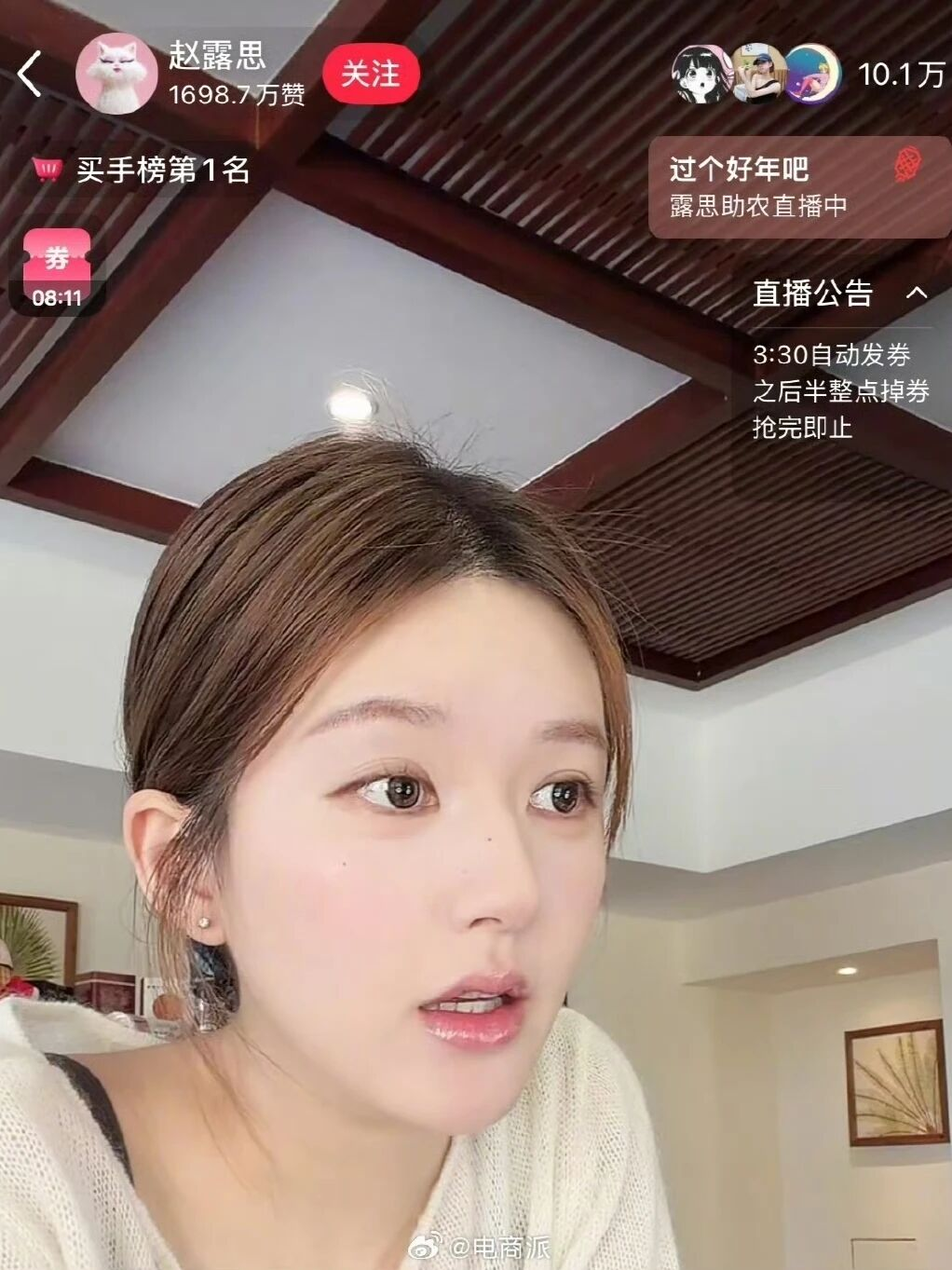
Task: Open 赵露思's profile avatar
Action: [x=116, y=75]
